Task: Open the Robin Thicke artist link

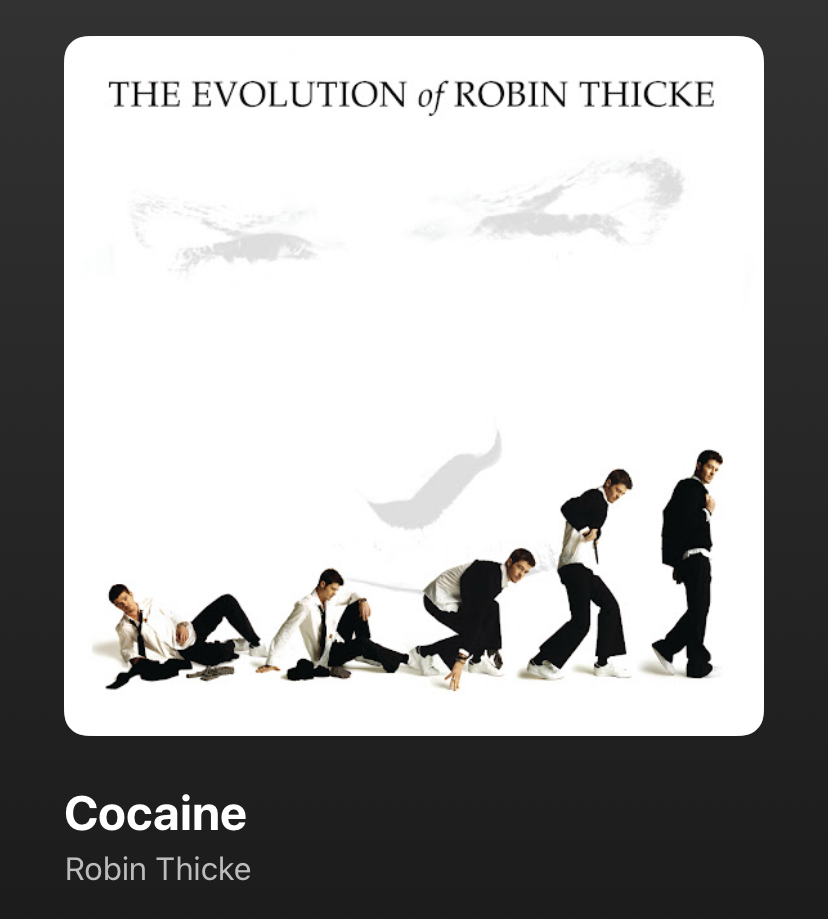Action: (158, 869)
